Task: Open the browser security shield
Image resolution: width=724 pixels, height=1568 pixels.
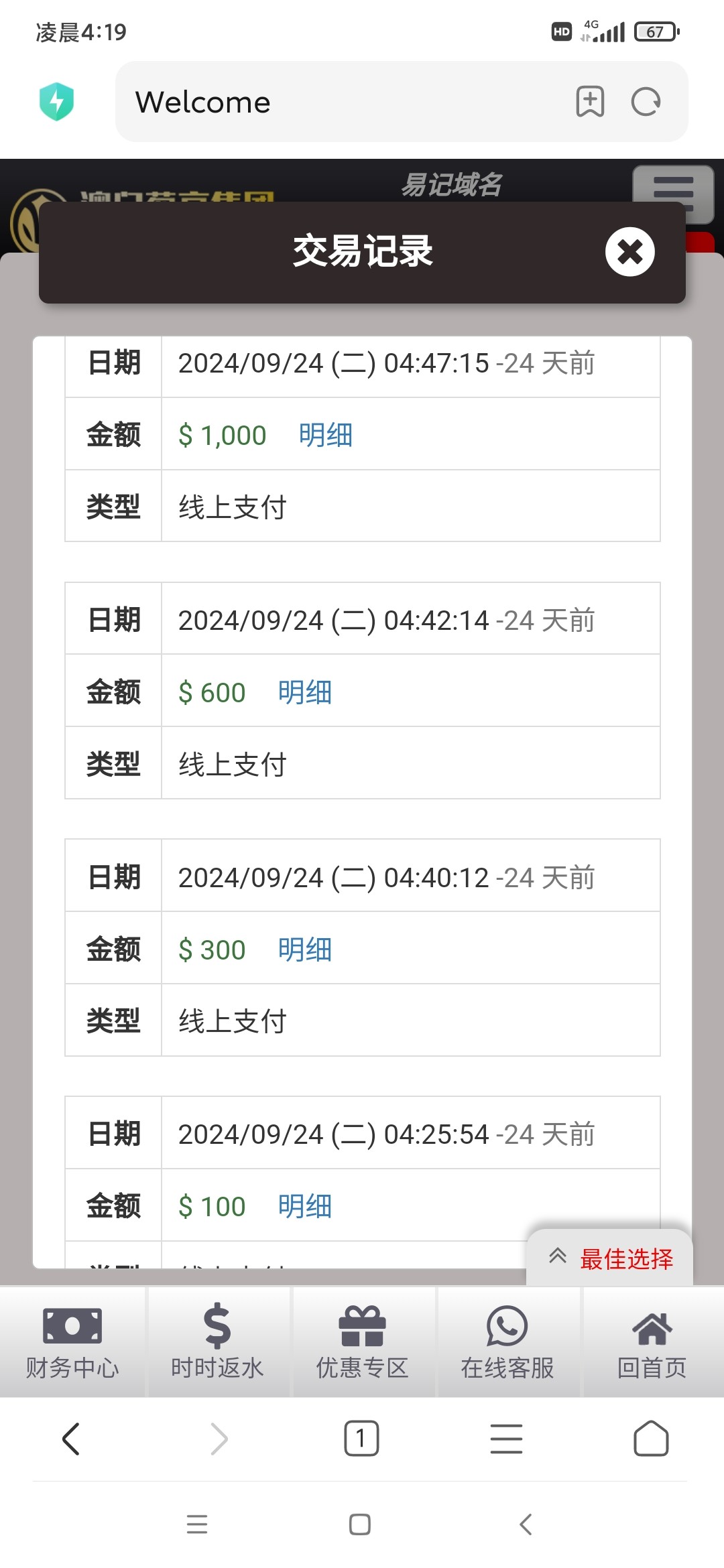Action: click(x=57, y=102)
